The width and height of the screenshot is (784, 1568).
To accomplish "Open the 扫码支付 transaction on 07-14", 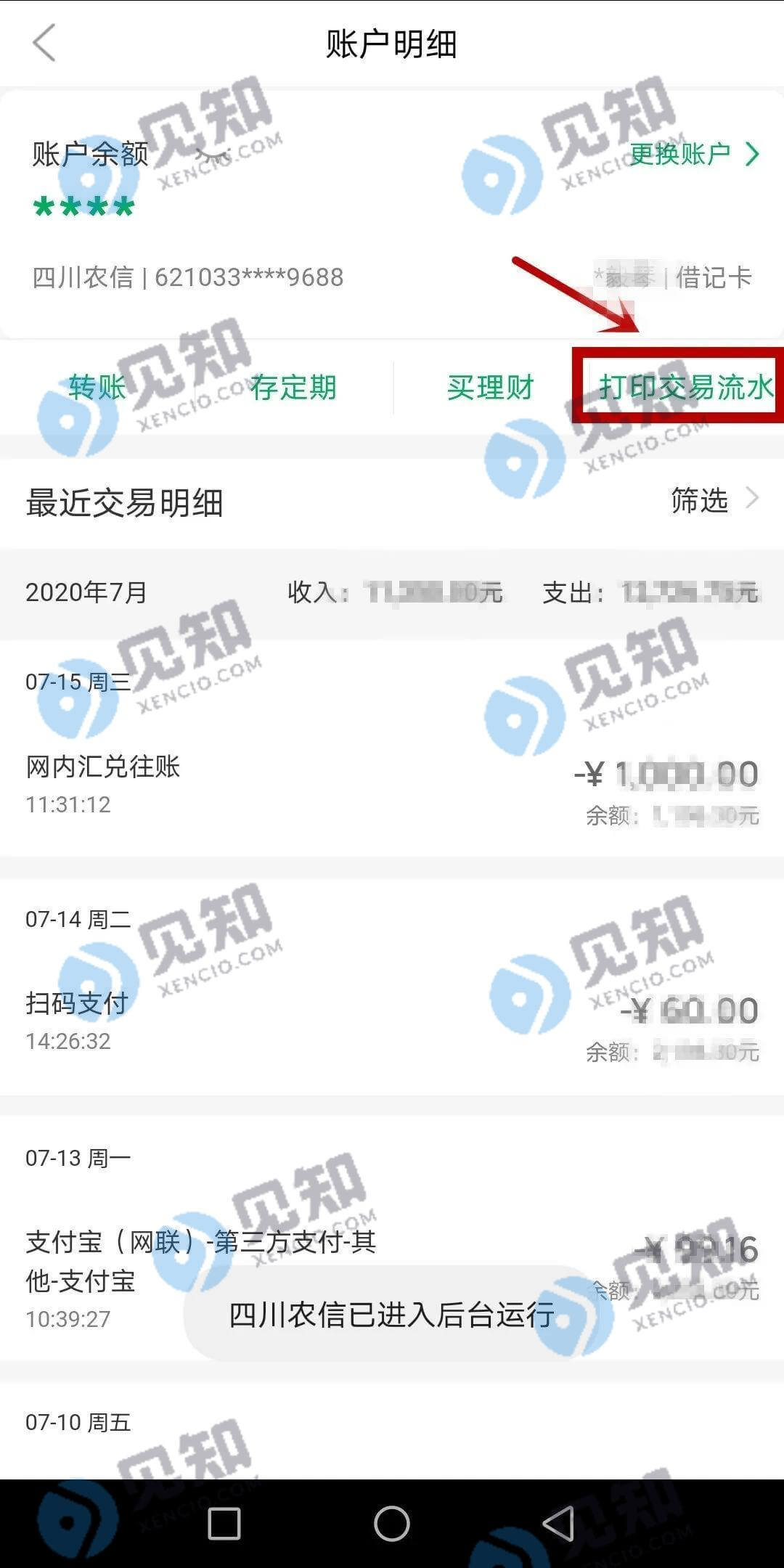I will (x=392, y=1024).
